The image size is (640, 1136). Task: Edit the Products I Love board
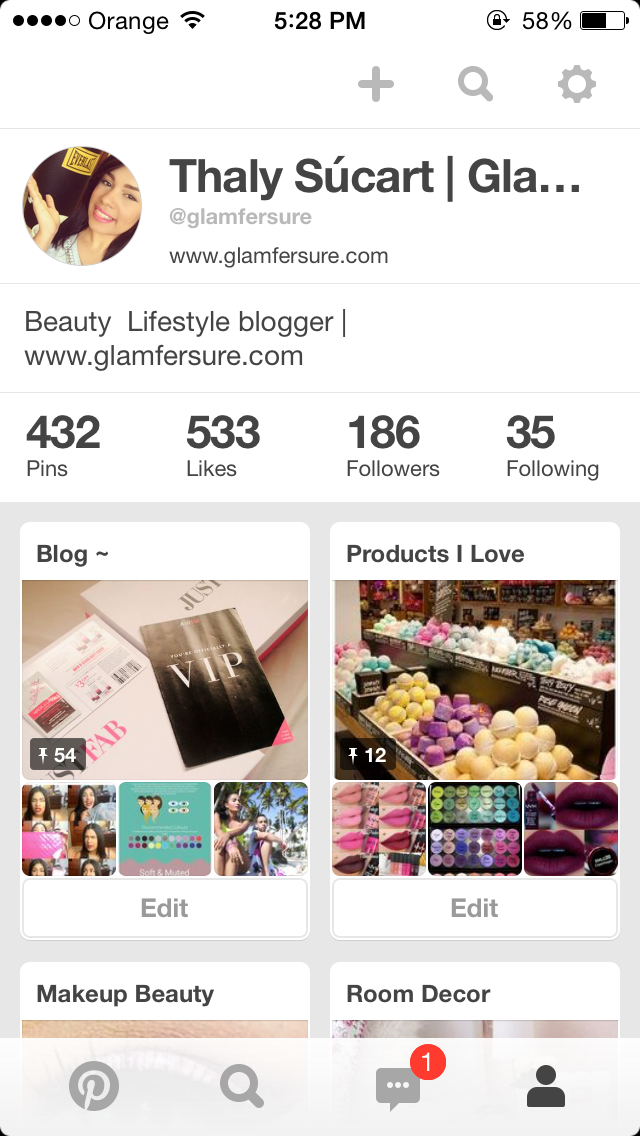[x=475, y=908]
